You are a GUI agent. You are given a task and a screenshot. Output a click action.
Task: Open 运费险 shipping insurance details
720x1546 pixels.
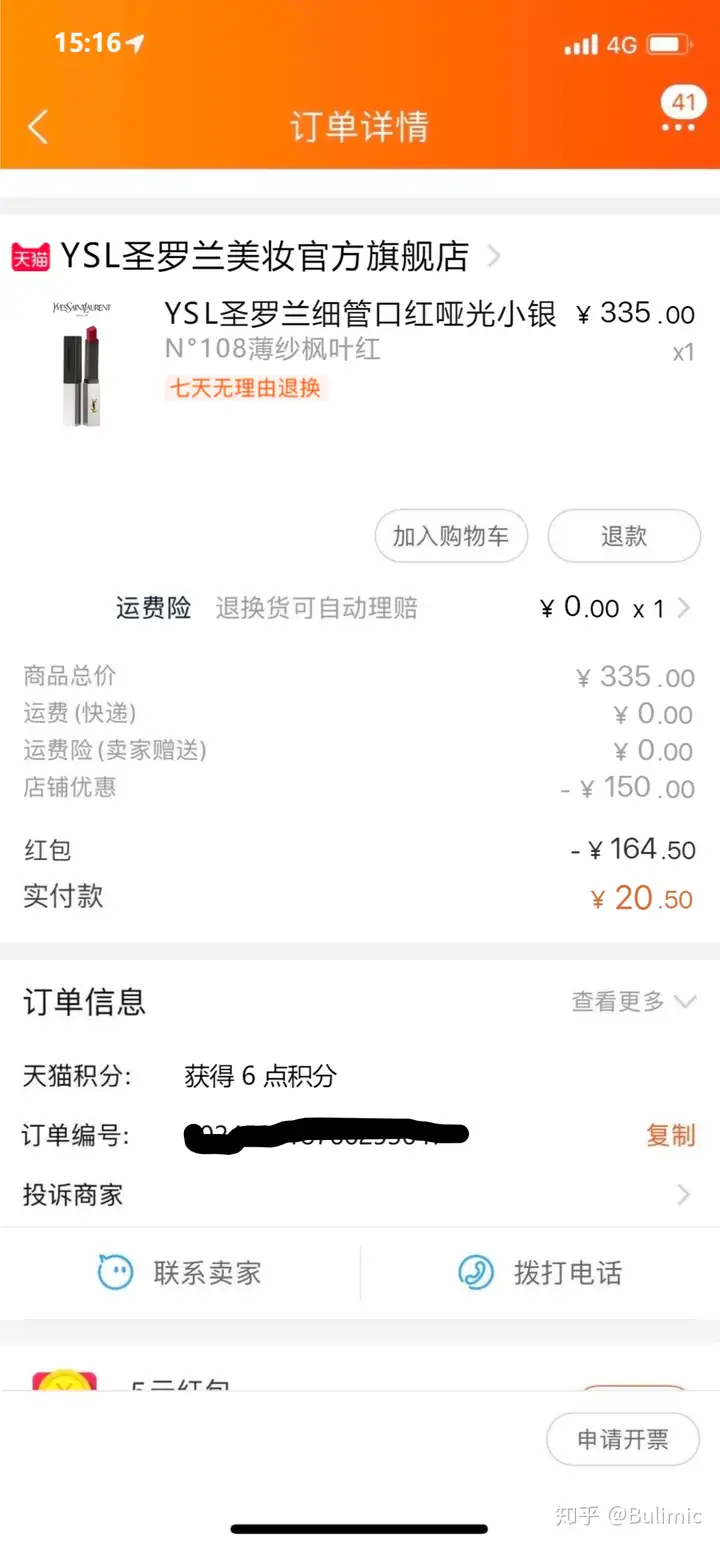coord(400,608)
